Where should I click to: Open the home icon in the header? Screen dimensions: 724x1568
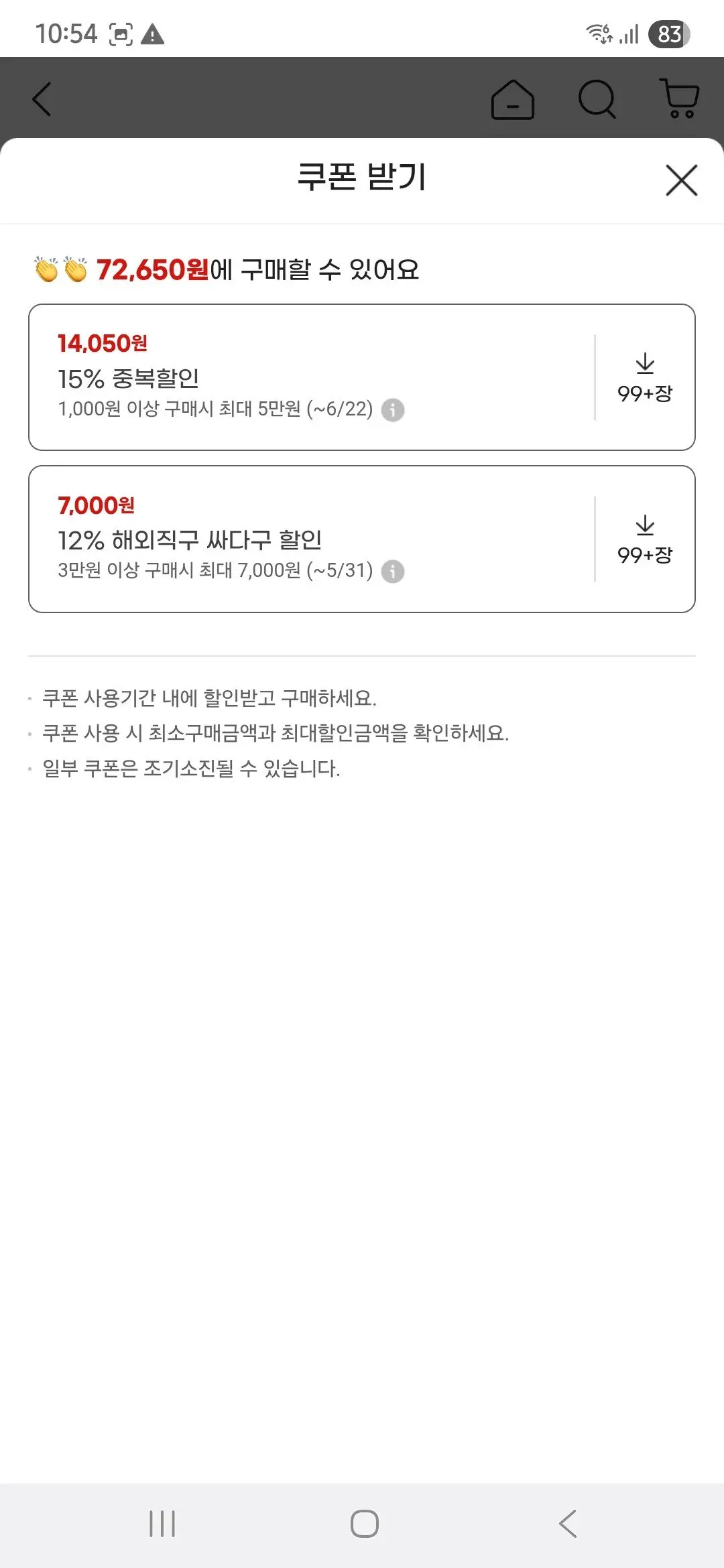(x=513, y=99)
